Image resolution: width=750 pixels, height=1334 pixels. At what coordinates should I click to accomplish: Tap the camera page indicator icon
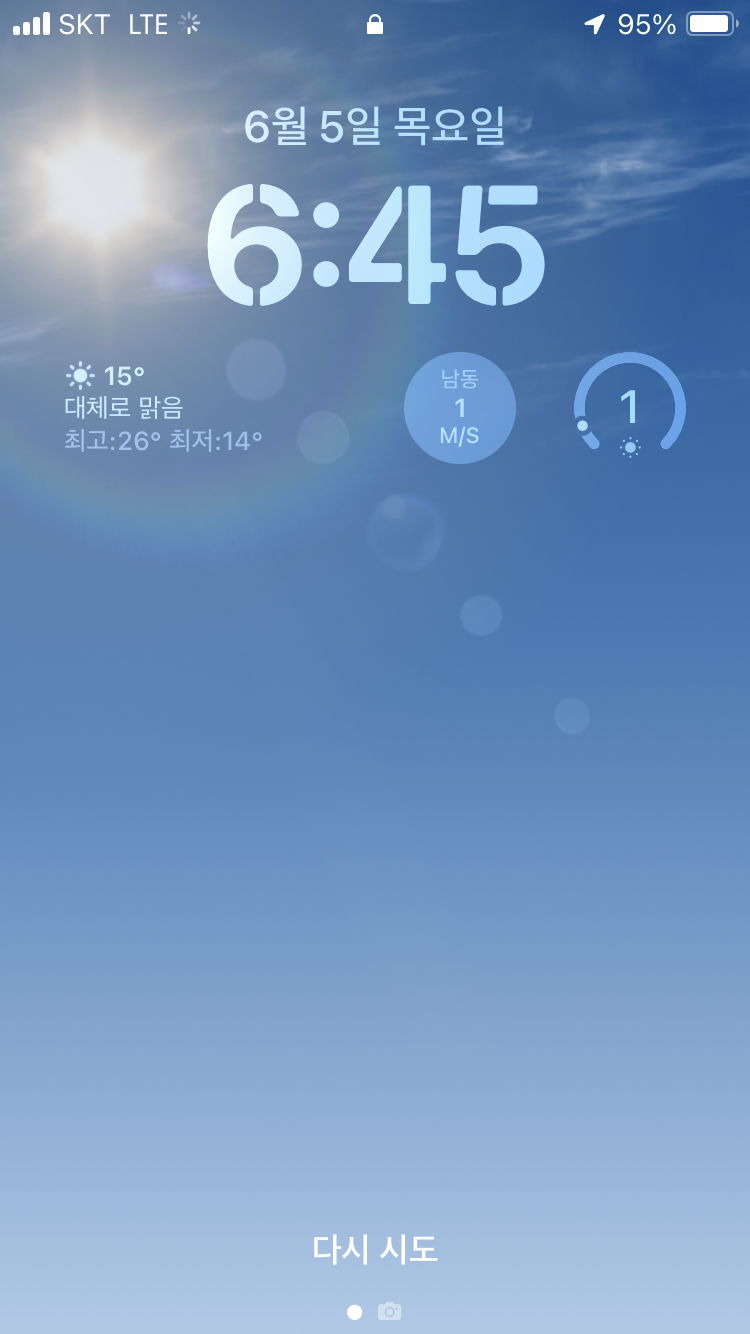(390, 1311)
